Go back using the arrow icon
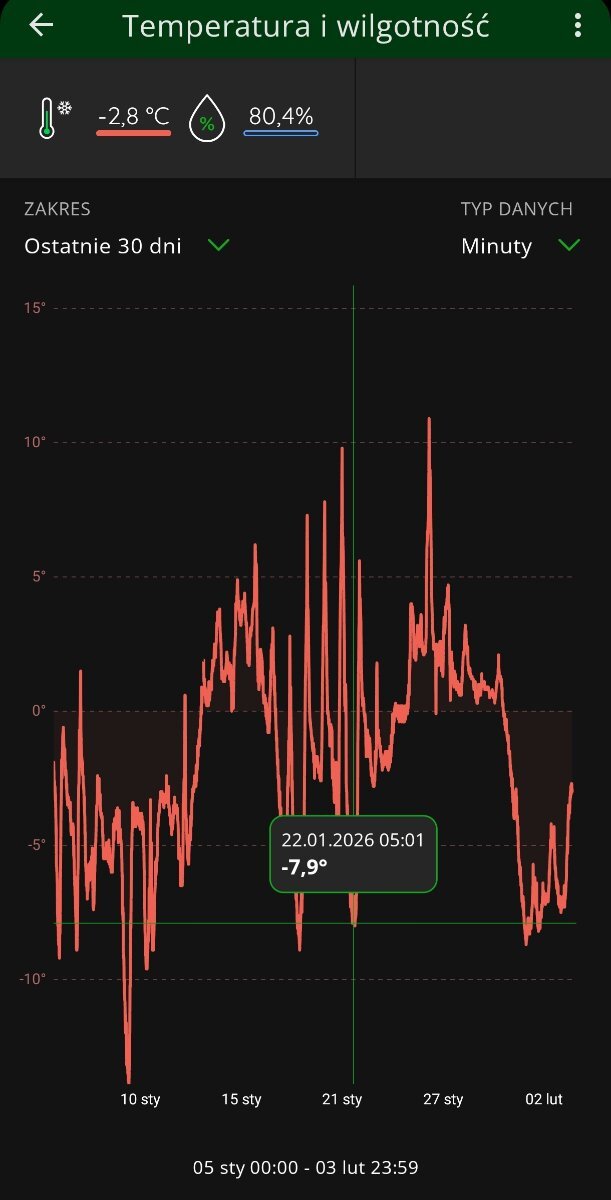Viewport: 611px width, 1200px height. pyautogui.click(x=41, y=26)
